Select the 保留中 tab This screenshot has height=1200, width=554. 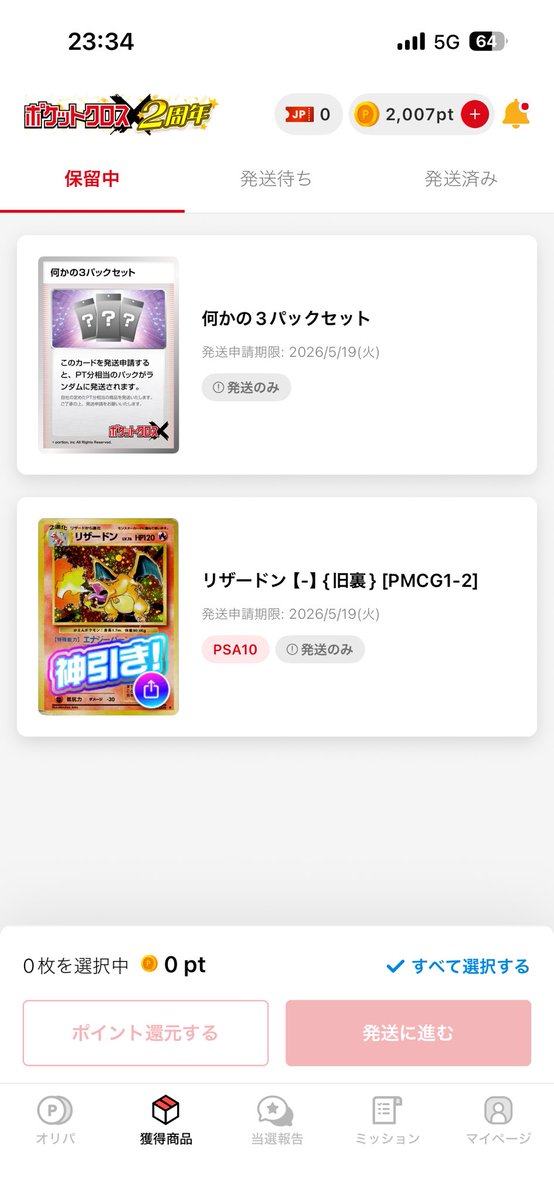pos(92,179)
